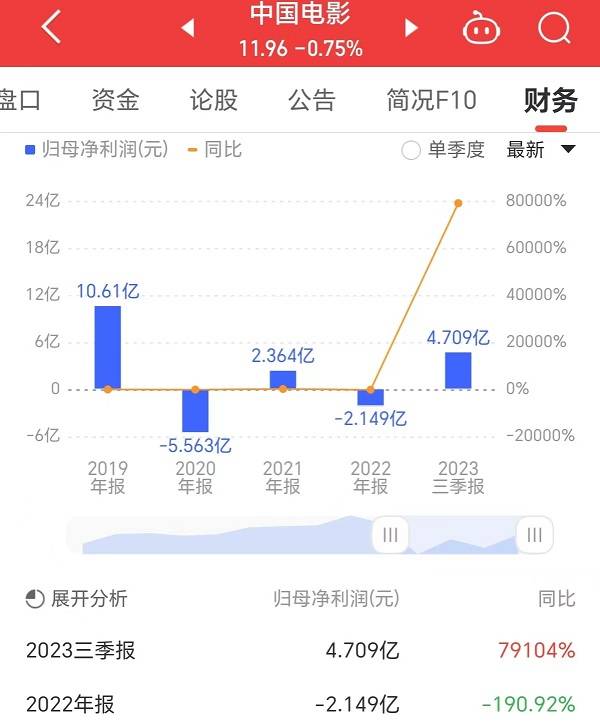The height and width of the screenshot is (724, 600).
Task: View the 公告 tab
Action: click(x=312, y=100)
